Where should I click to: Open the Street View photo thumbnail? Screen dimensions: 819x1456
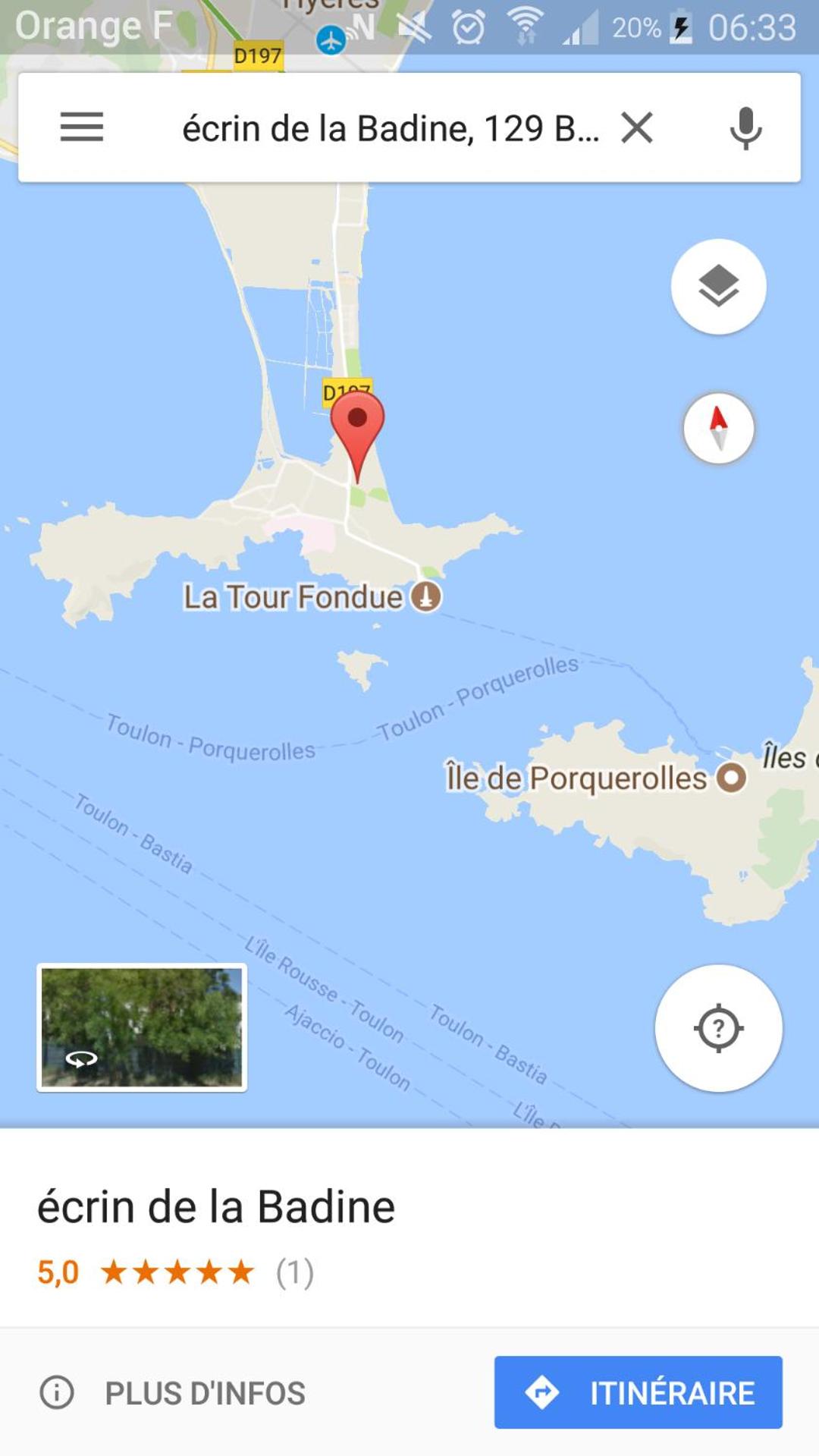pyautogui.click(x=142, y=1027)
